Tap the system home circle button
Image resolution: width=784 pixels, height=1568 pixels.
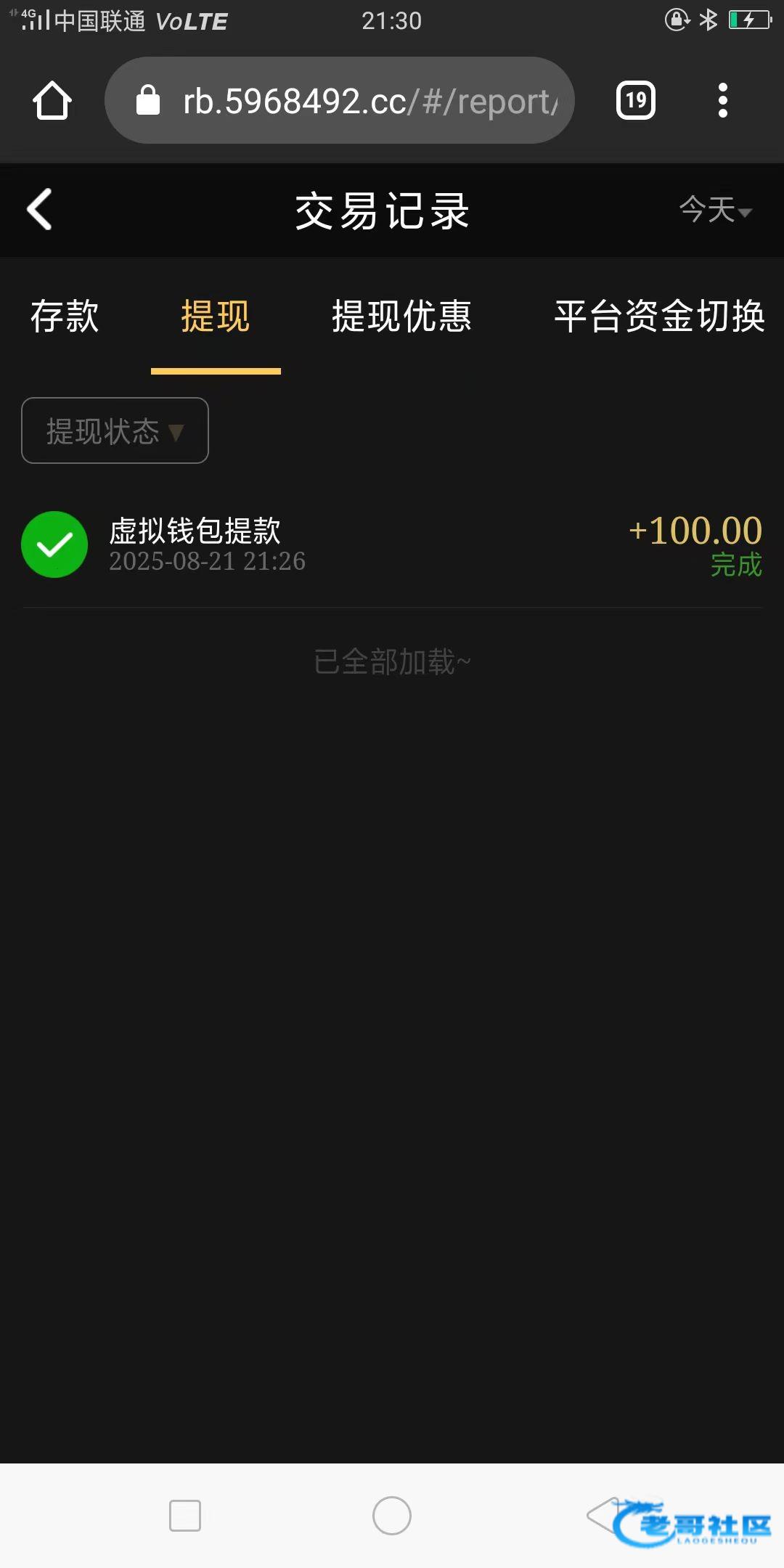[x=392, y=1516]
